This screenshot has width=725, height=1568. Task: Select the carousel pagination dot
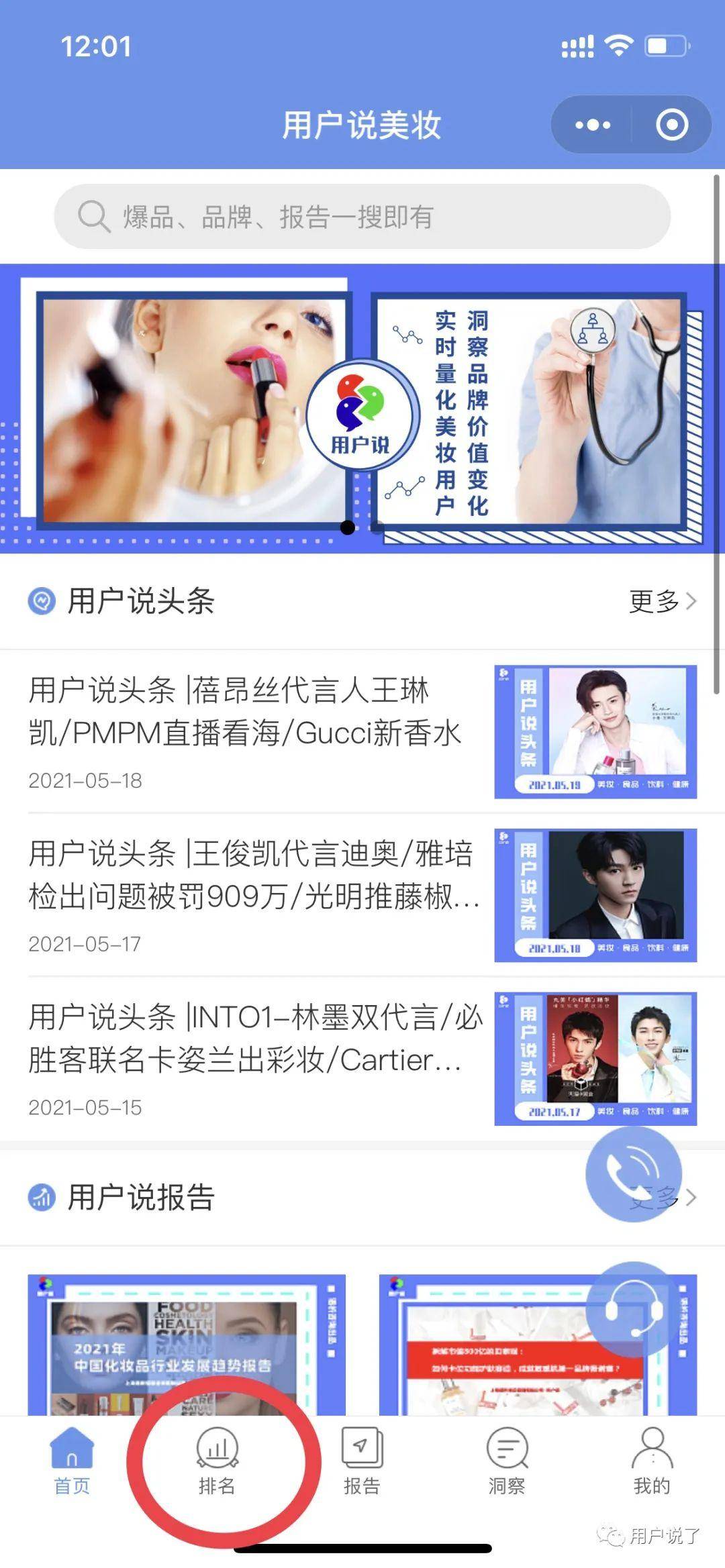pyautogui.click(x=349, y=528)
